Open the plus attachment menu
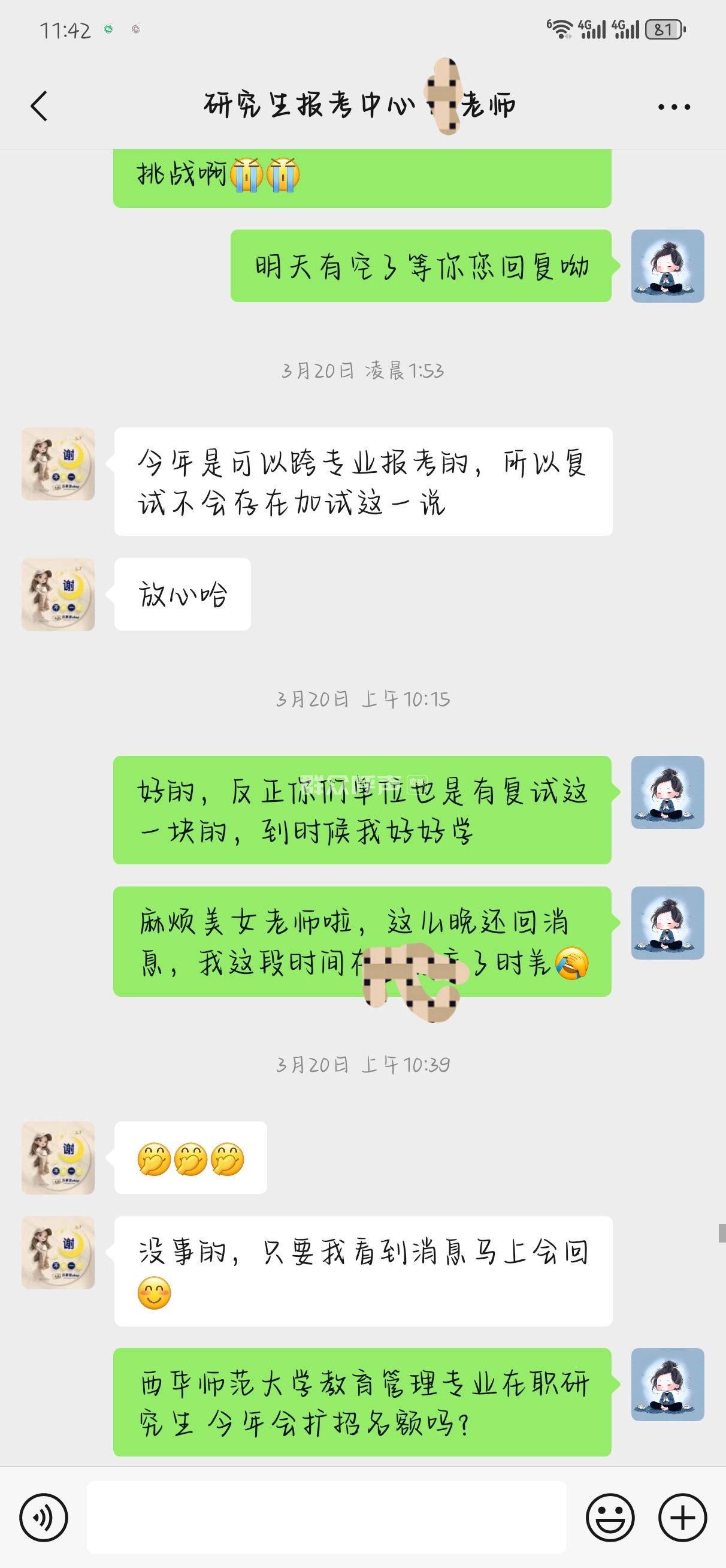Screen dimensions: 726x1568 tap(682, 1518)
